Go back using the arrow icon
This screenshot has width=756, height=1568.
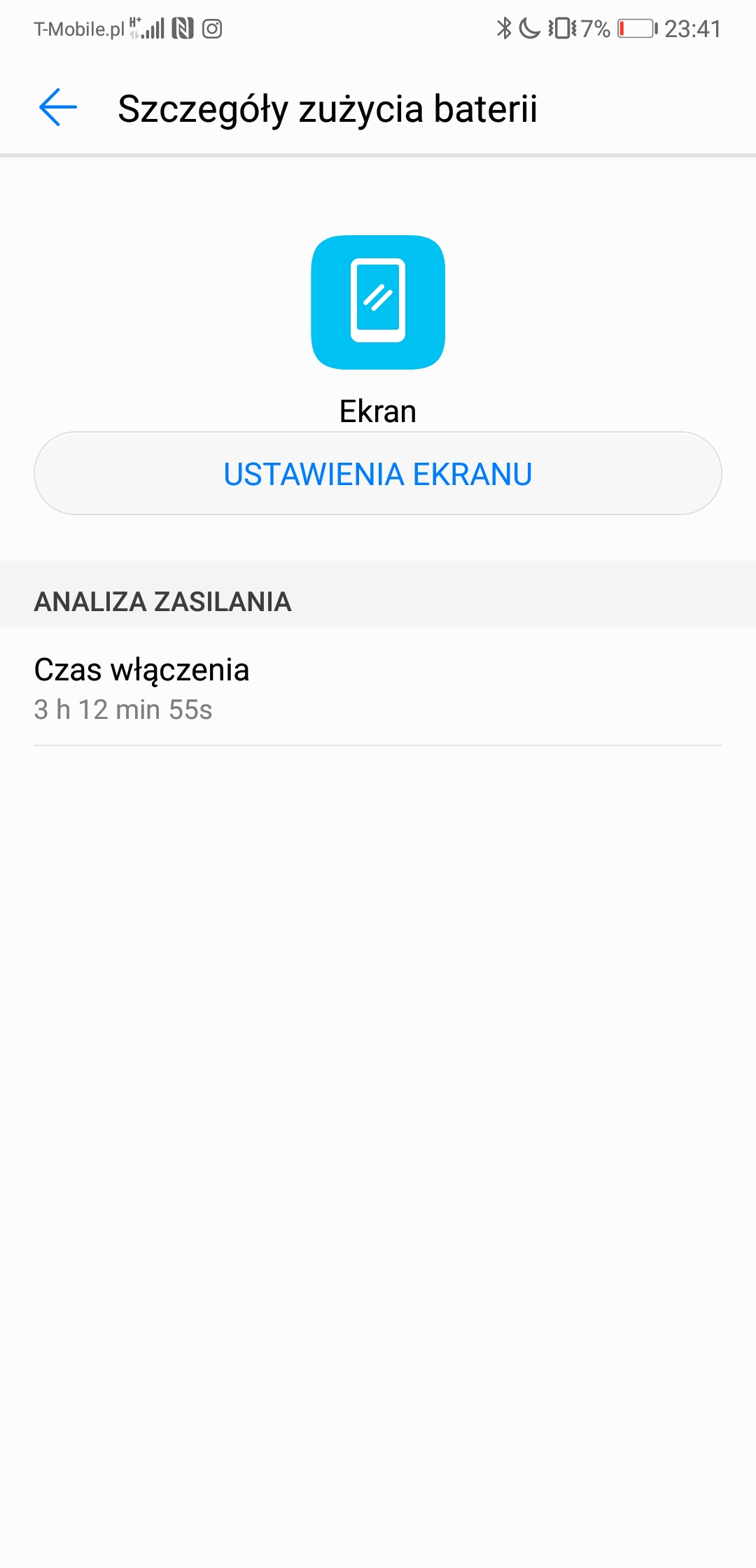click(x=58, y=108)
